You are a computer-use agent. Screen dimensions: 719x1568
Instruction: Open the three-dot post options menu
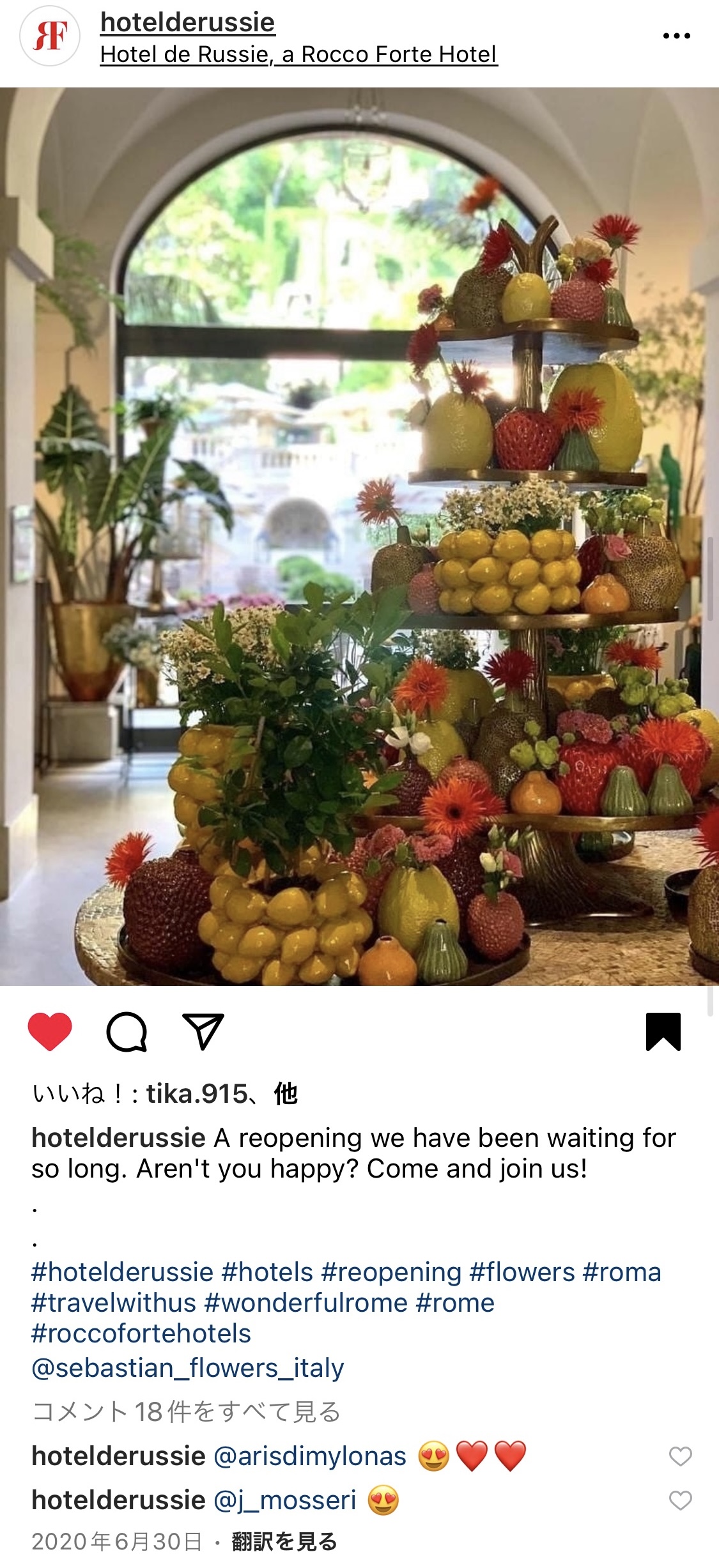pos(676,36)
